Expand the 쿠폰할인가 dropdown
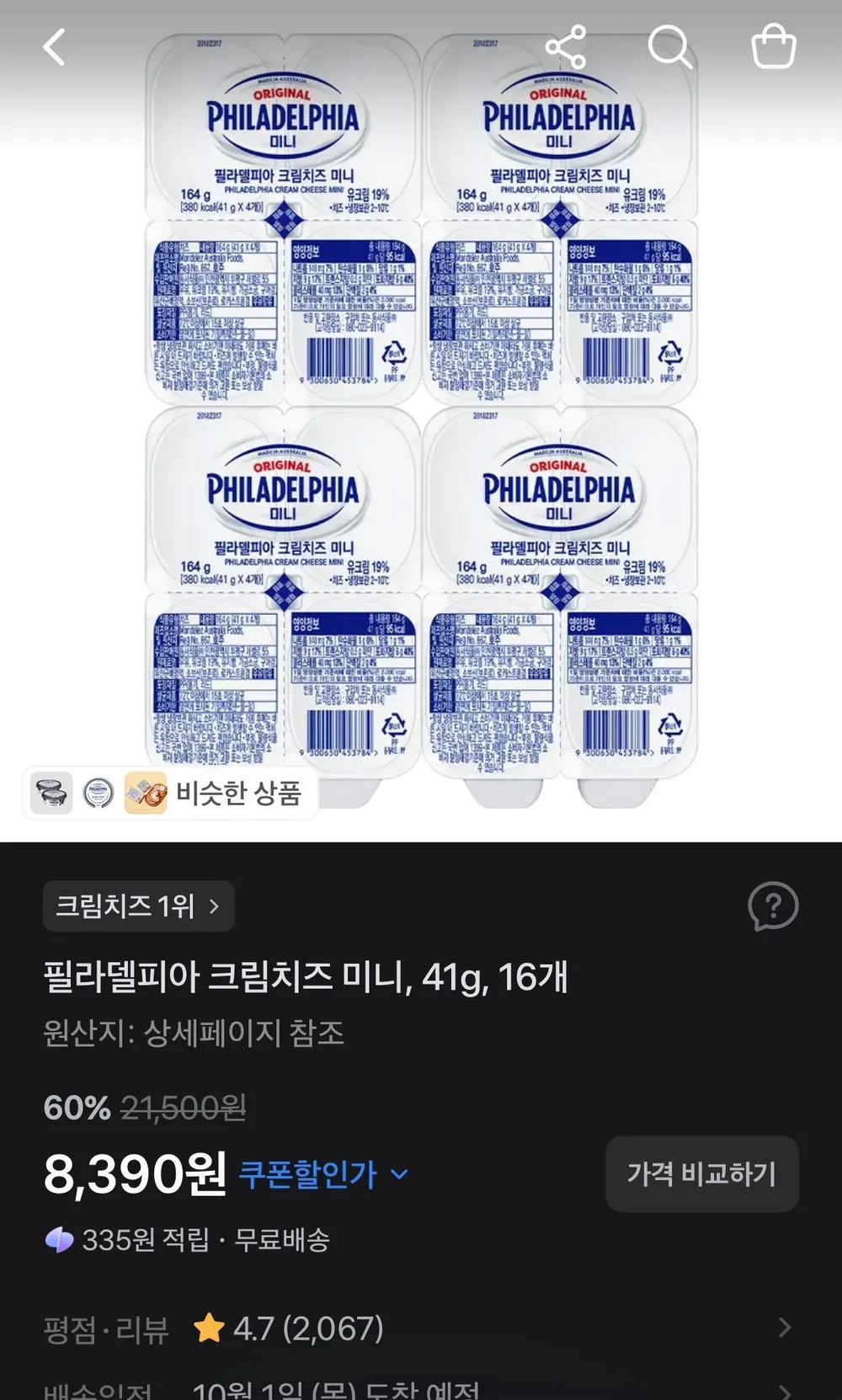The width and height of the screenshot is (842, 1400). (x=324, y=1173)
